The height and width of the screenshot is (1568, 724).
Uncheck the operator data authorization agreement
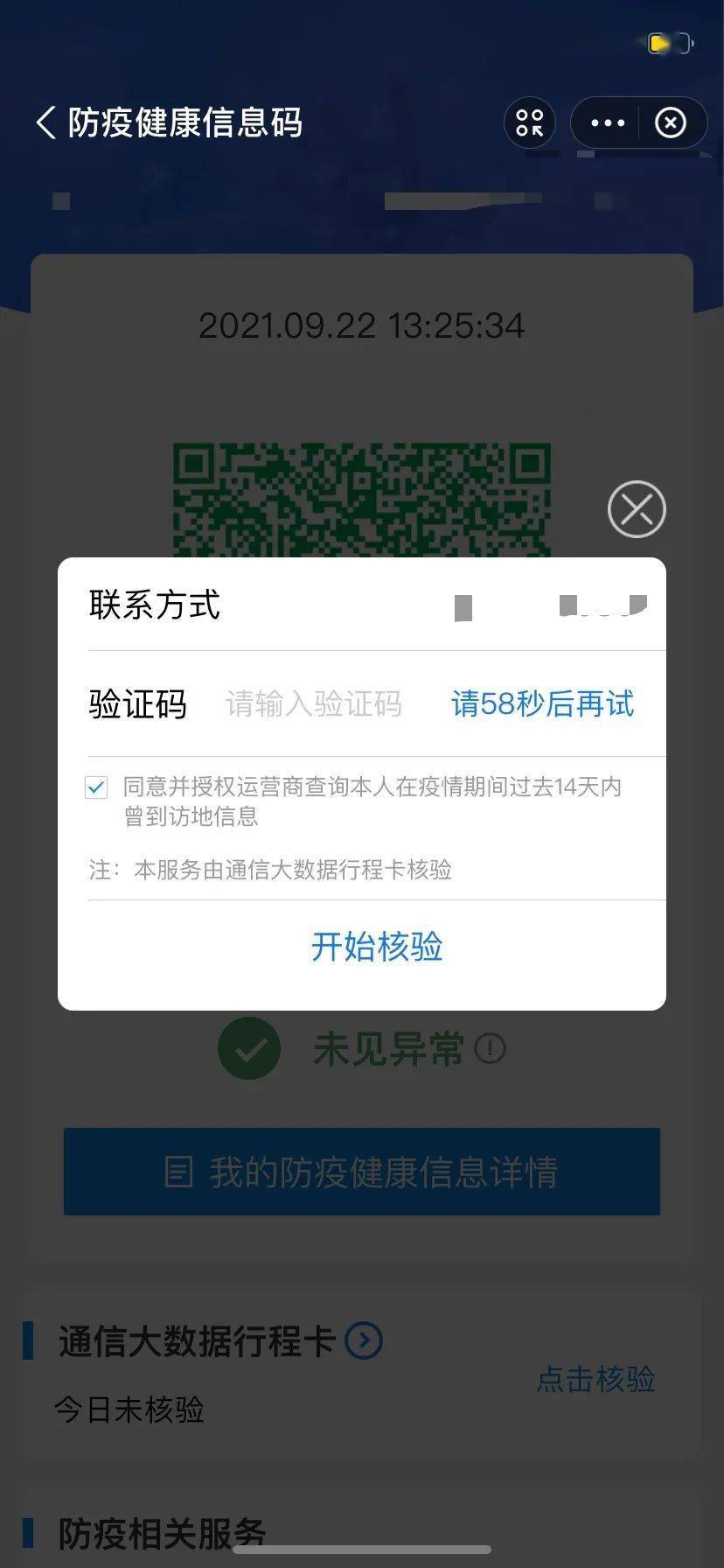pos(96,787)
